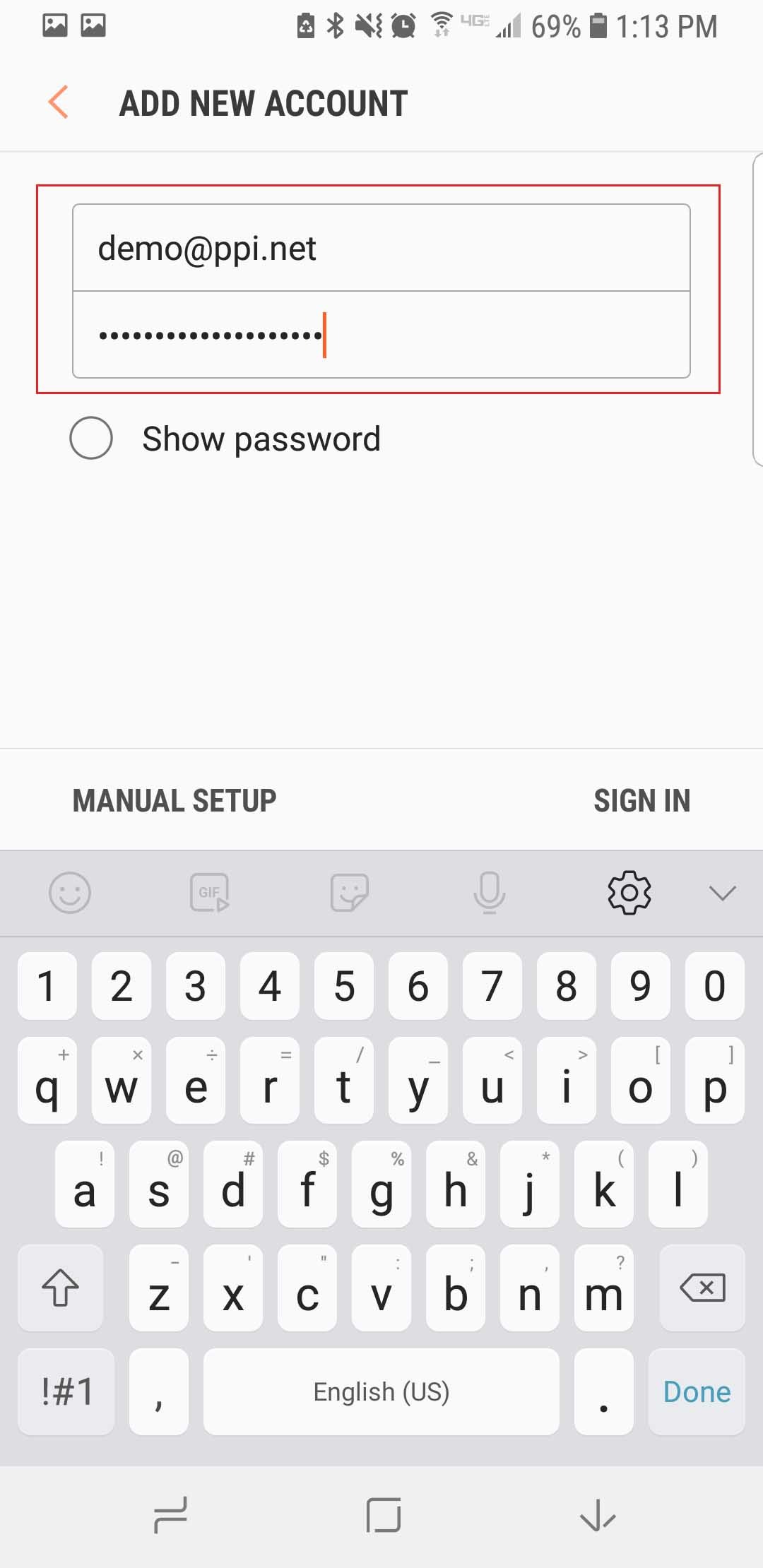
Task: Tap the Done key on the keyboard
Action: (x=697, y=1391)
